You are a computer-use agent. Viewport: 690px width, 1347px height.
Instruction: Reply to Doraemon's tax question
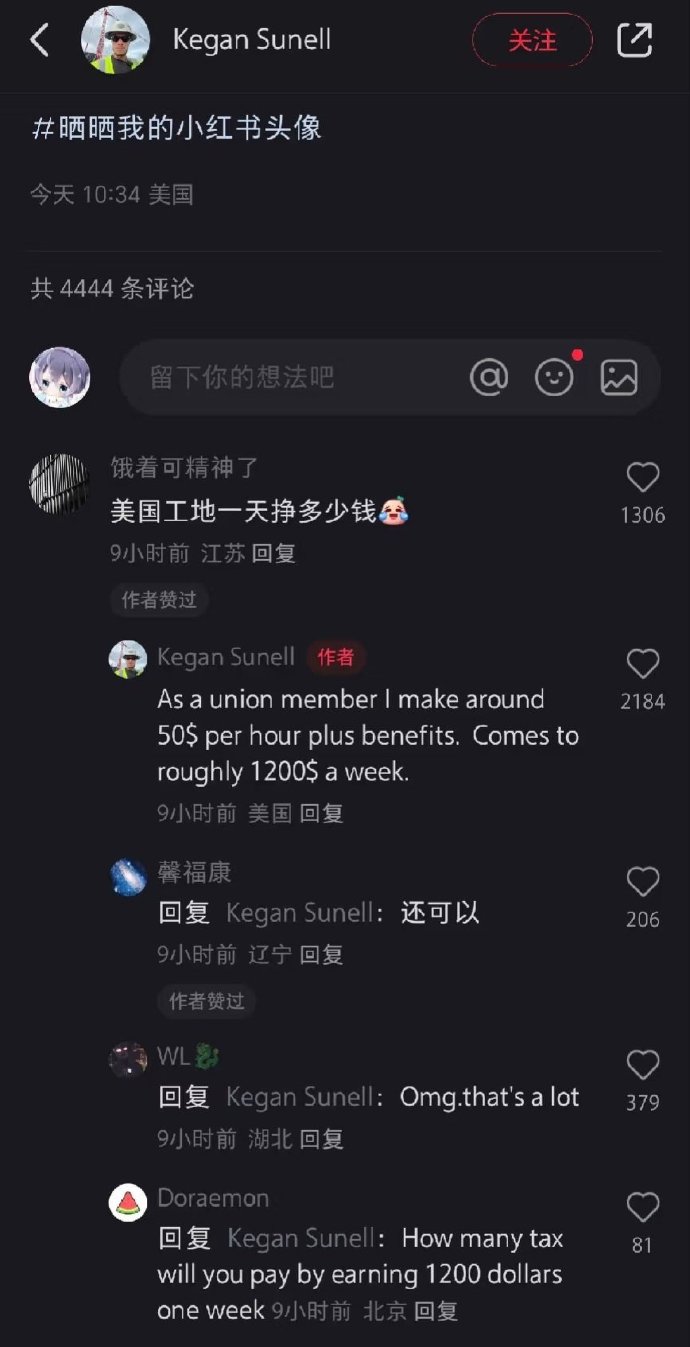pos(435,1311)
